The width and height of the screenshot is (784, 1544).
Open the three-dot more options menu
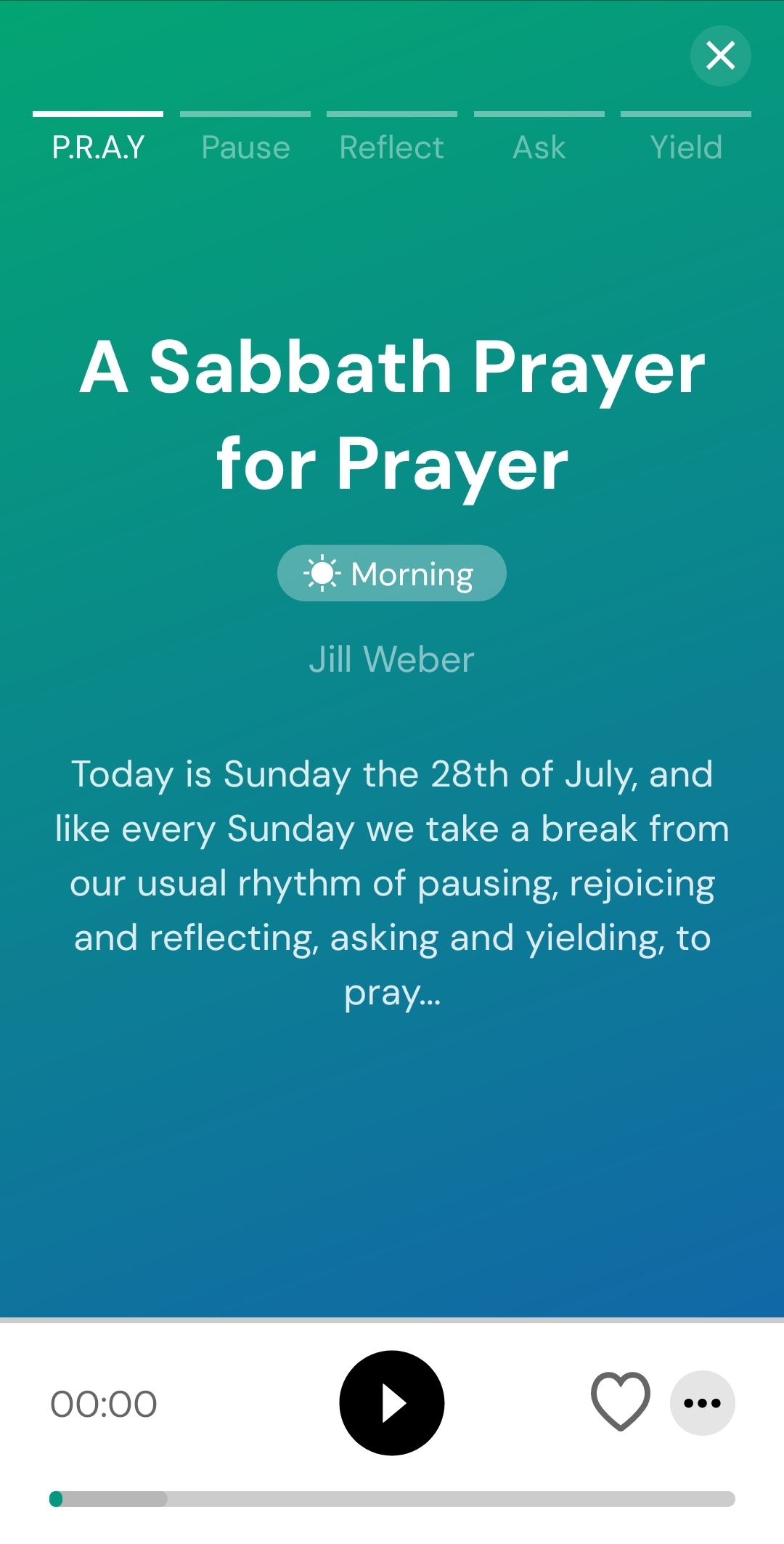coord(702,1403)
